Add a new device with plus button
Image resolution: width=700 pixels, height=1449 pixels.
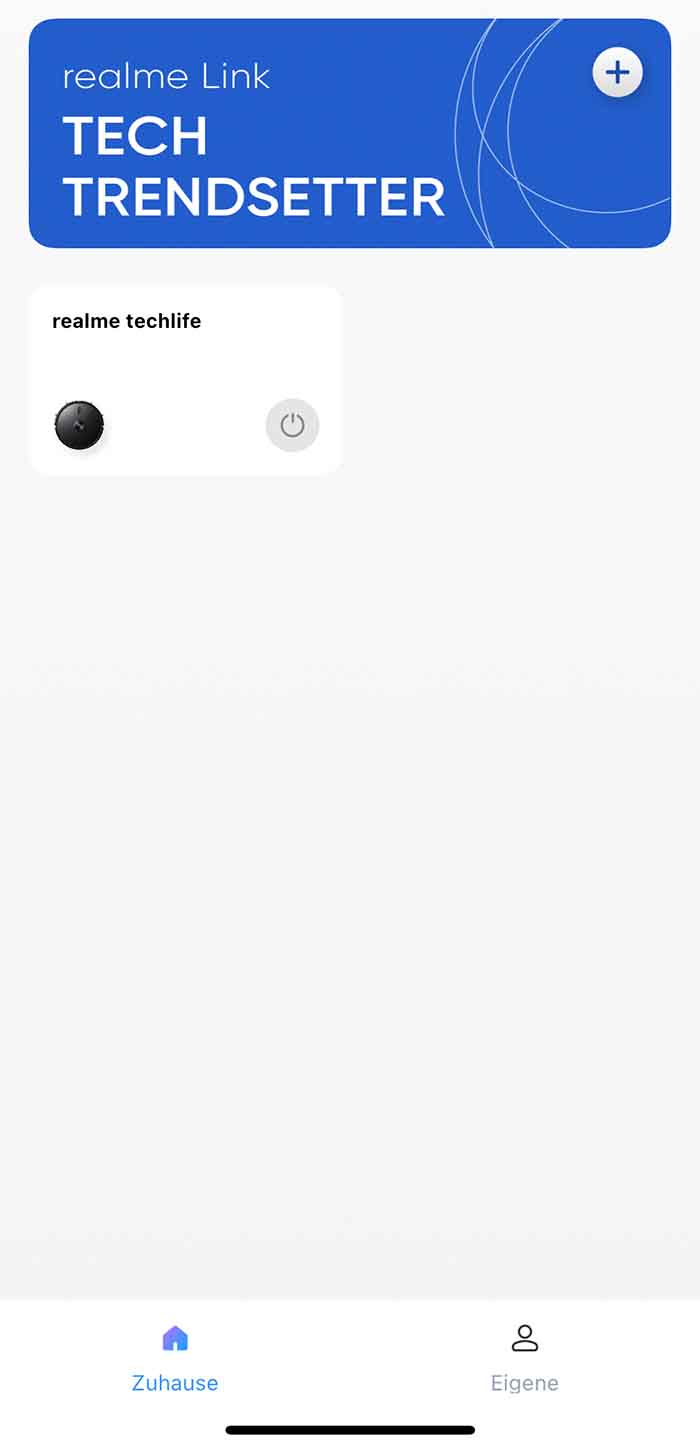coord(617,72)
